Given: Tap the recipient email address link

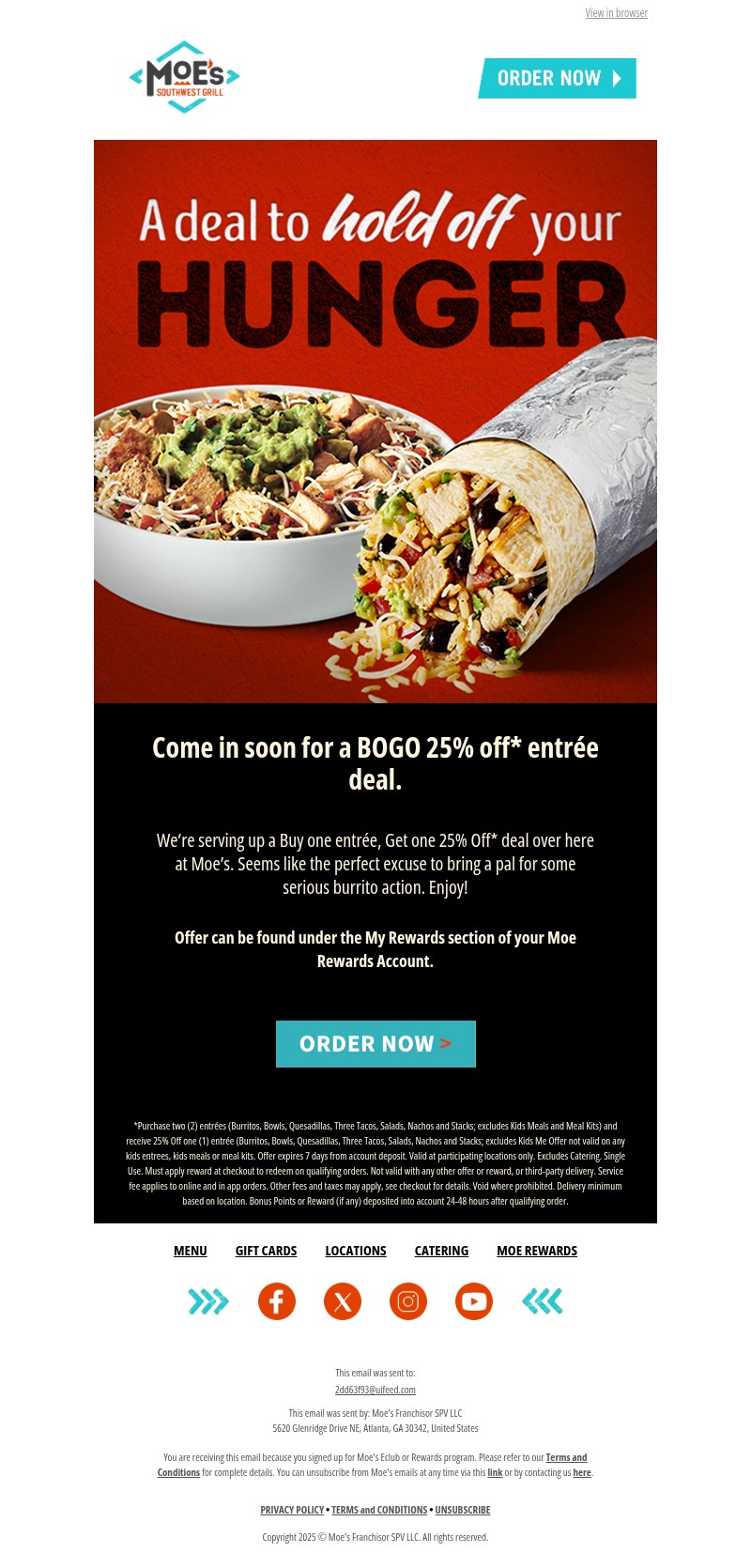Looking at the screenshot, I should (x=375, y=1390).
